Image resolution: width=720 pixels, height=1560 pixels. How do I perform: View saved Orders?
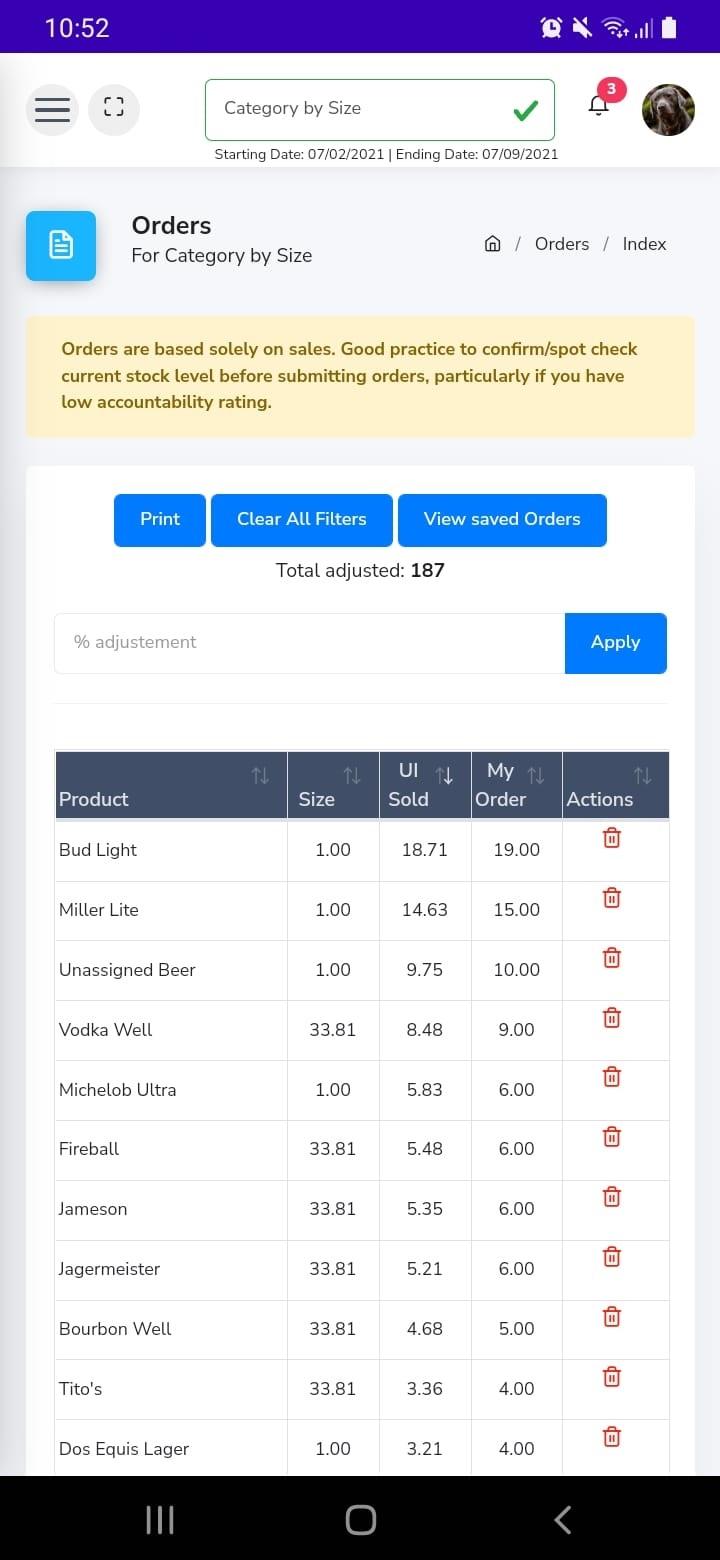(502, 520)
